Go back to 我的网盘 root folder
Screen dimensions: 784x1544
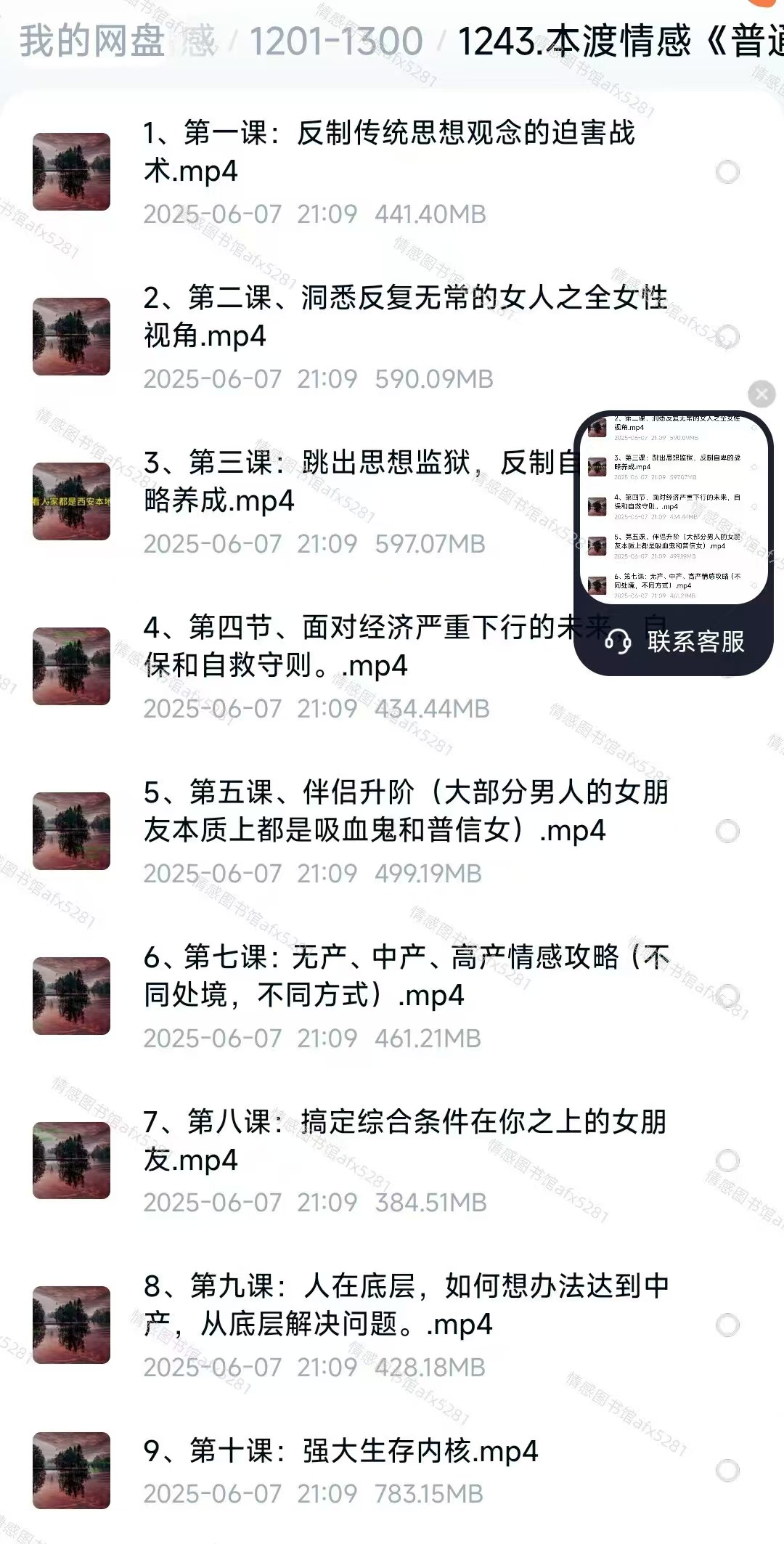coord(91,41)
